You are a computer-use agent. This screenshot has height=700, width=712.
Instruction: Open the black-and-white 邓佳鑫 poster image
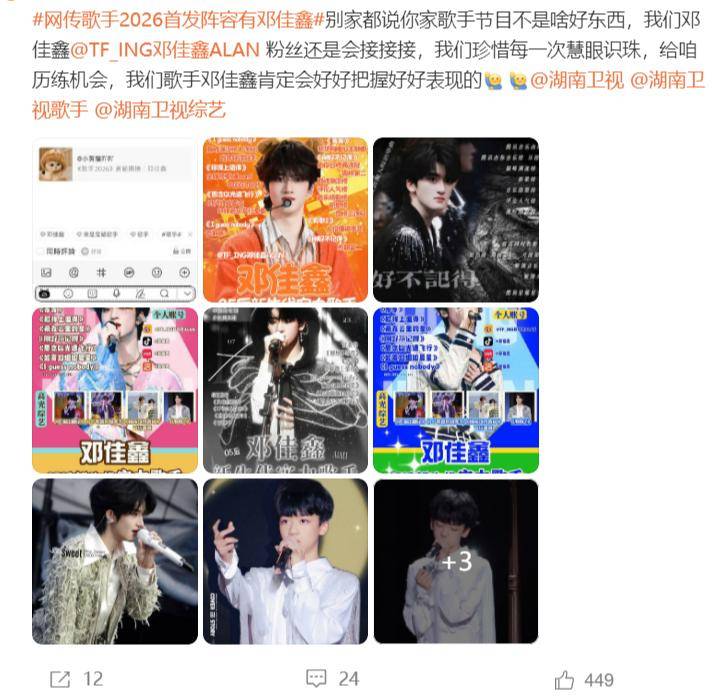click(285, 390)
